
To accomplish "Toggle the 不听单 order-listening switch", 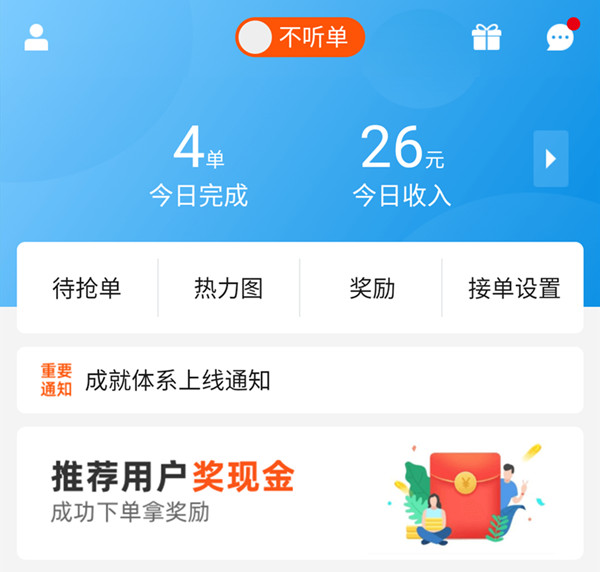I will tap(300, 38).
